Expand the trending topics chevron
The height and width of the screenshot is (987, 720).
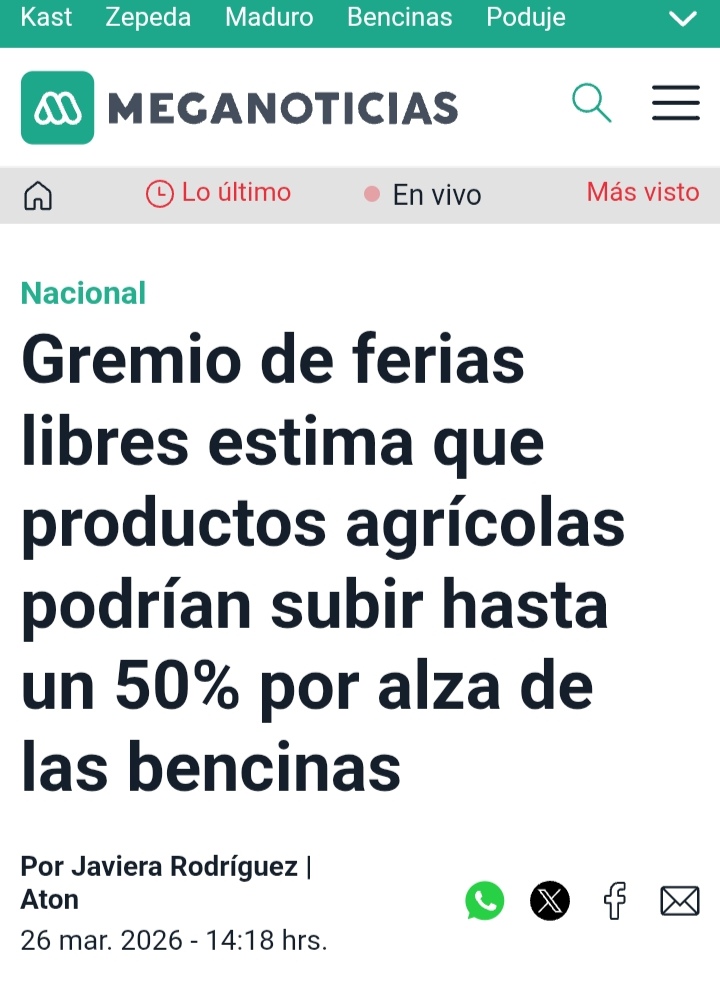point(683,19)
